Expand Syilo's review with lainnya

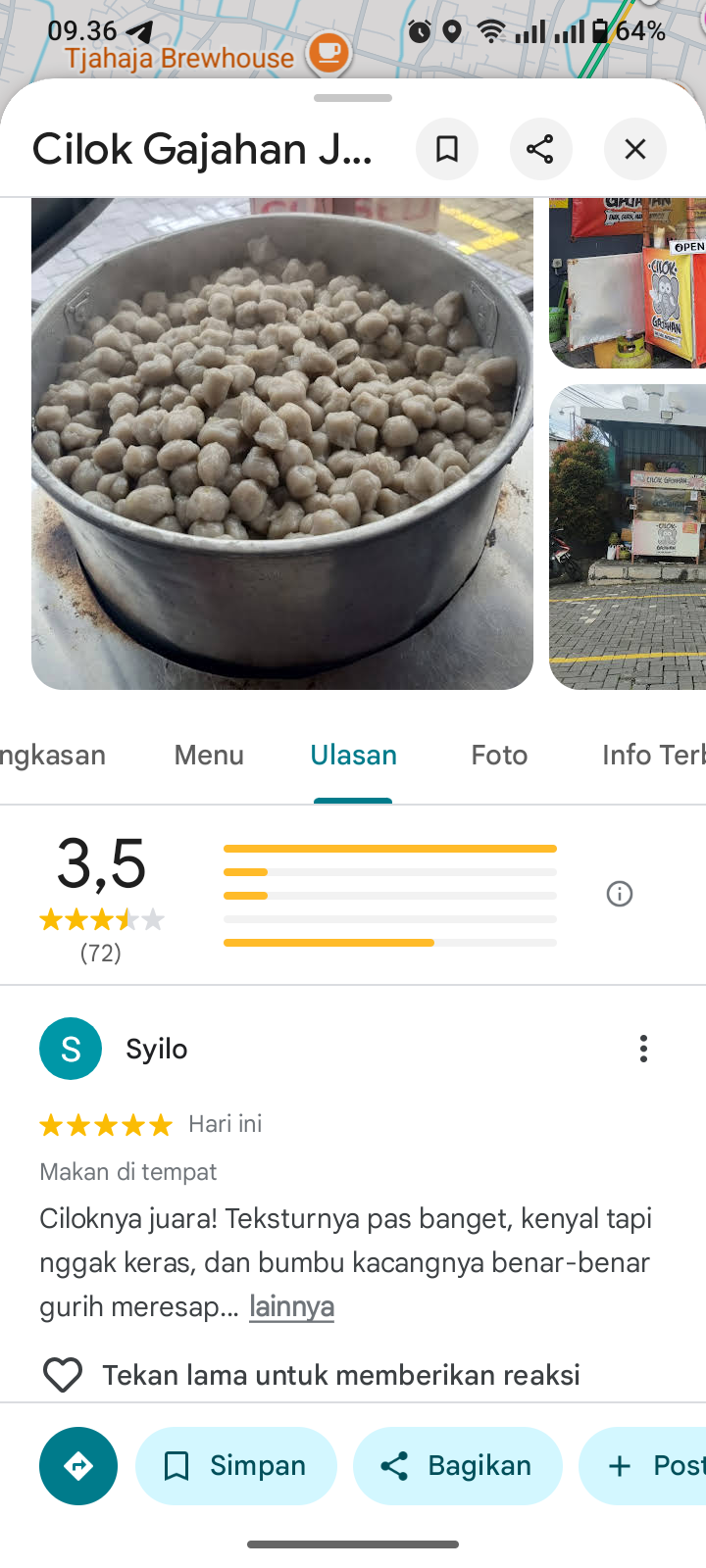click(291, 1306)
